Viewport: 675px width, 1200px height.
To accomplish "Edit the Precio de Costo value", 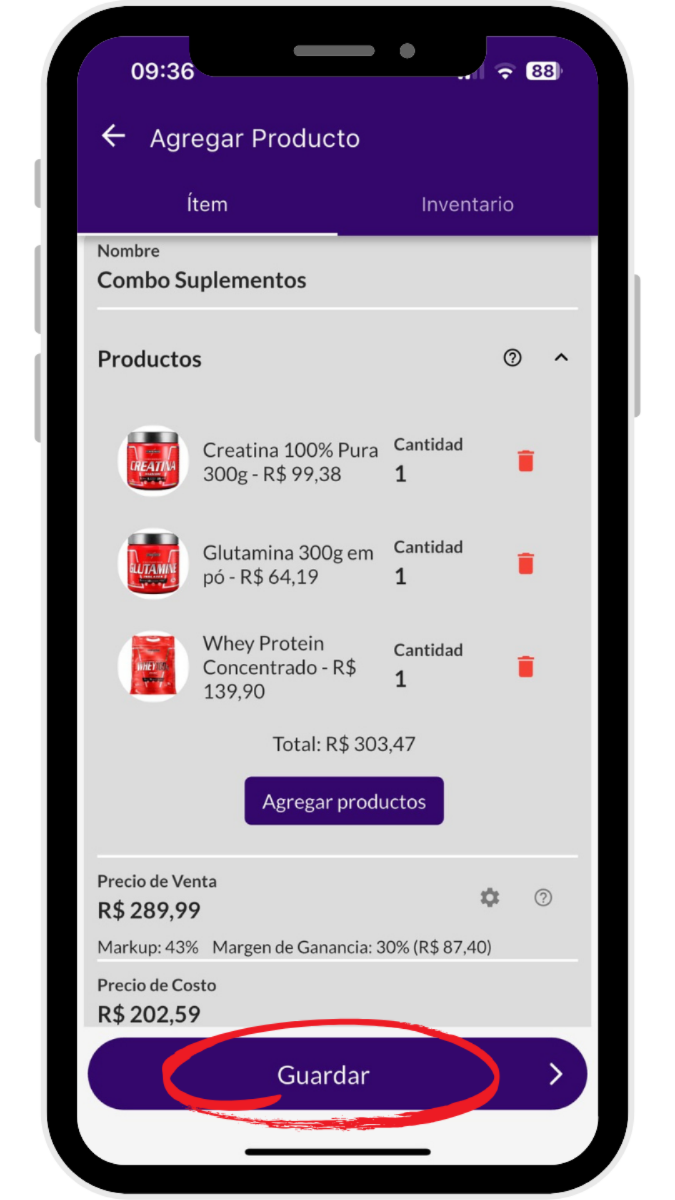I will pos(150,1013).
